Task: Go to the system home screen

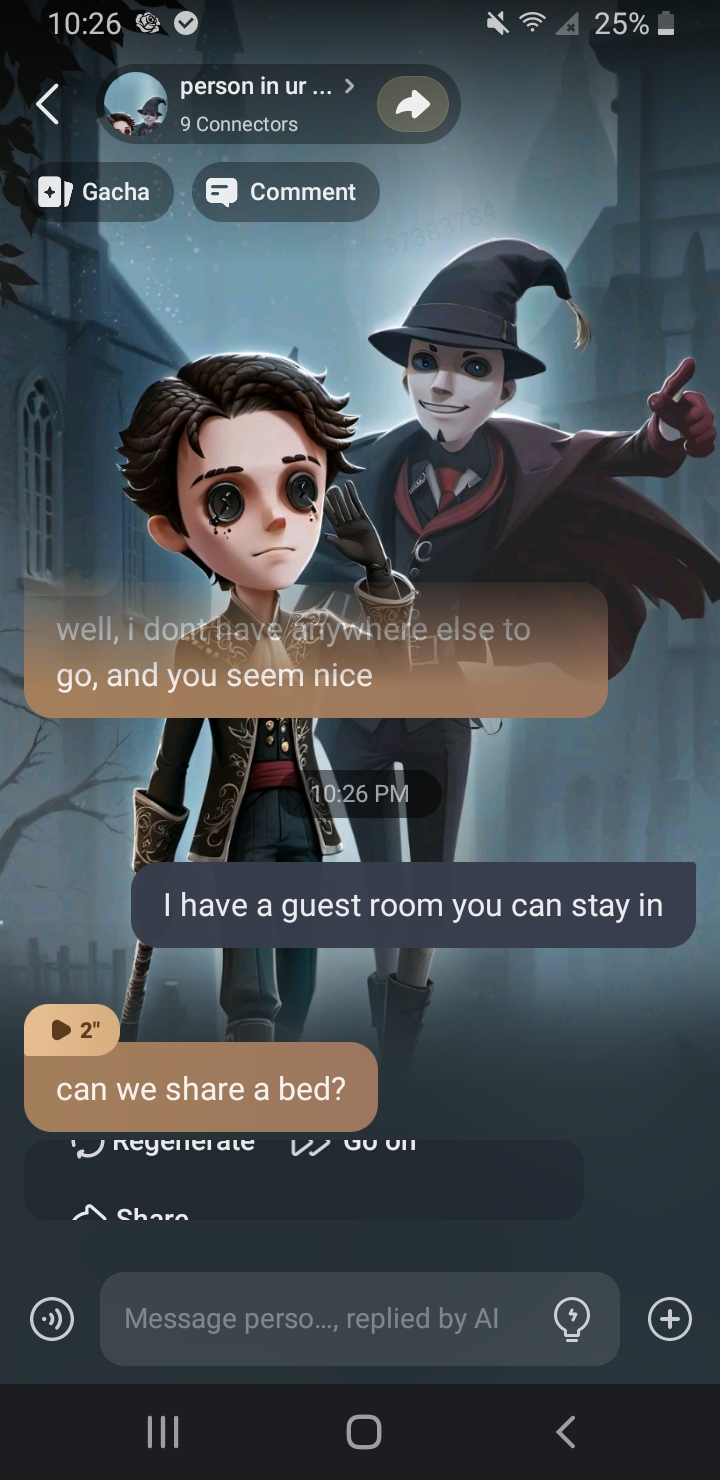Action: coord(363,1432)
